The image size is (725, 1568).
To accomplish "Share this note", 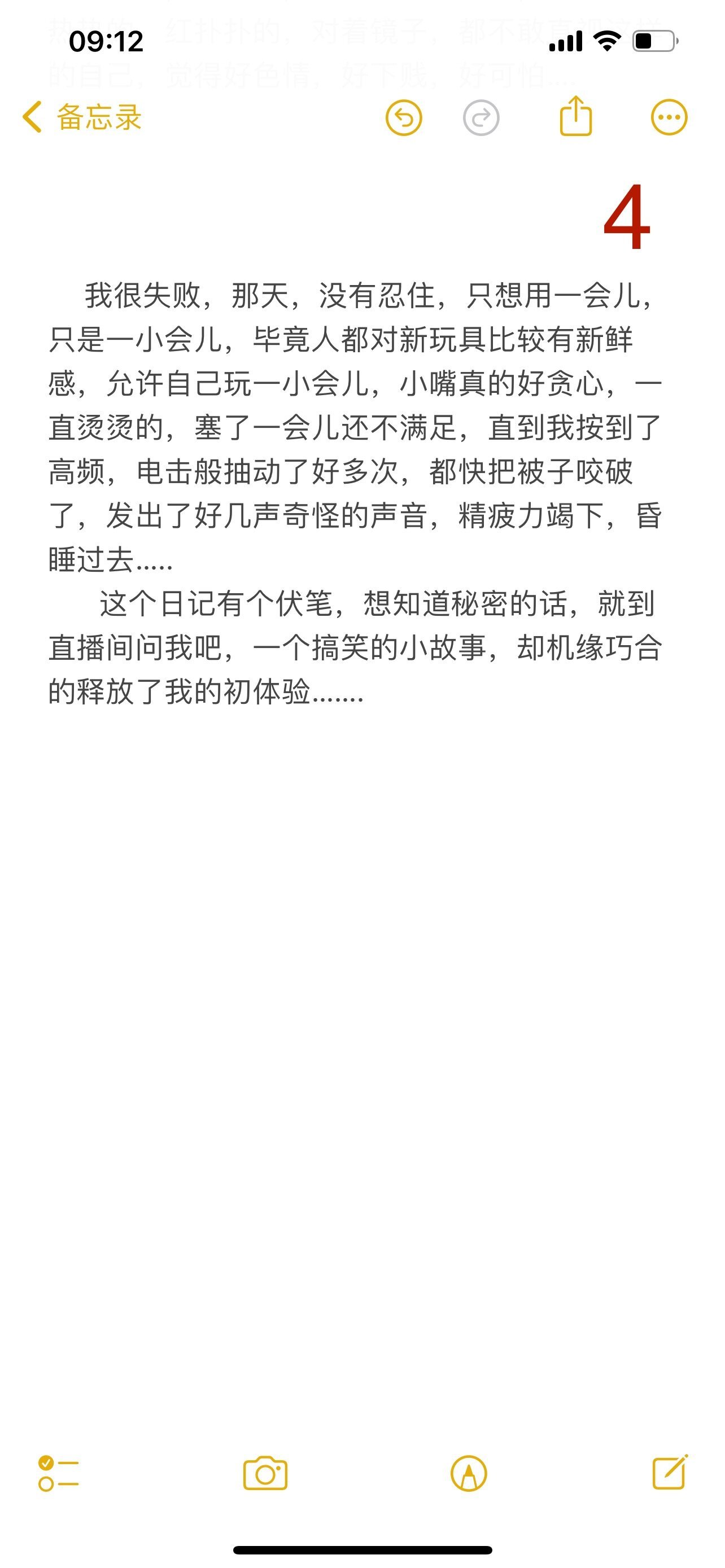I will pos(575,116).
